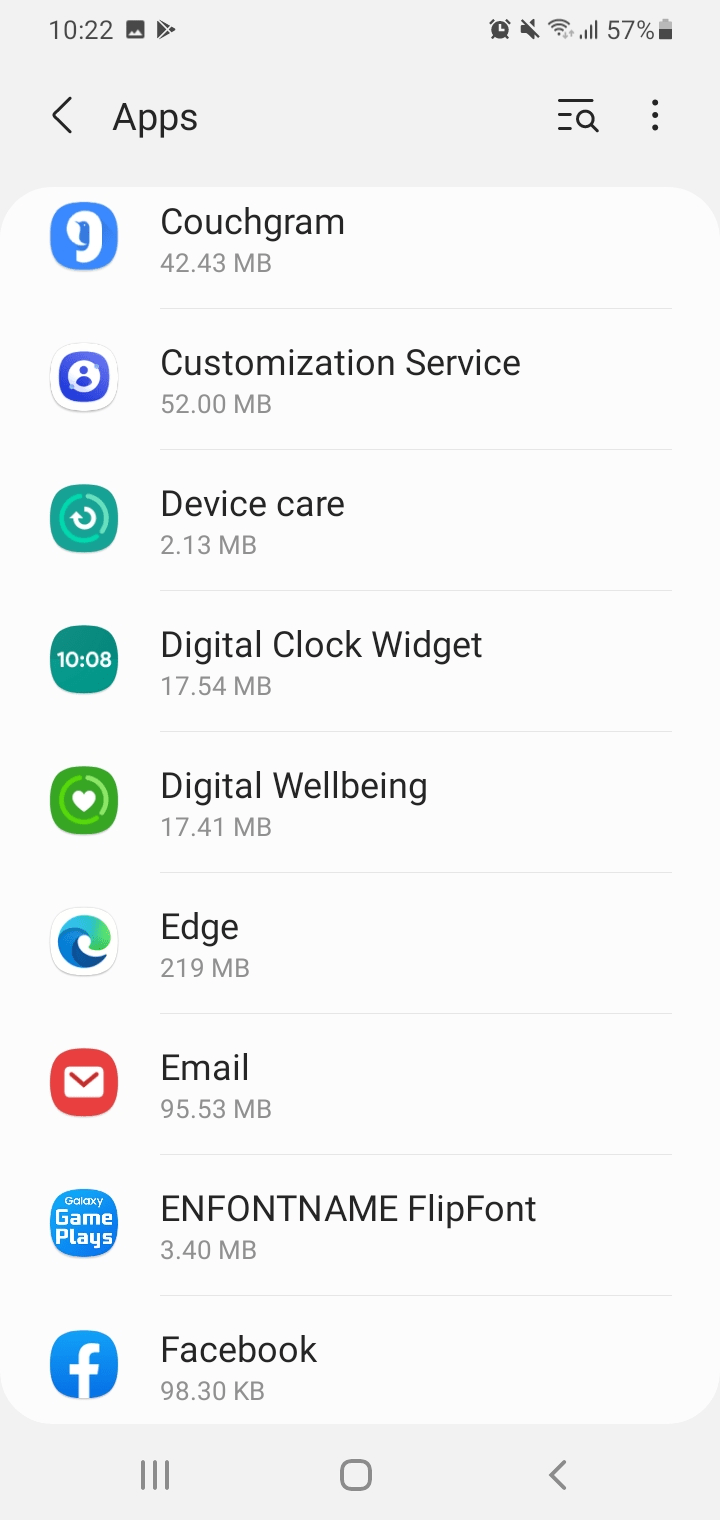Select Customization Service from the list
This screenshot has height=1520, width=720.
(x=360, y=380)
